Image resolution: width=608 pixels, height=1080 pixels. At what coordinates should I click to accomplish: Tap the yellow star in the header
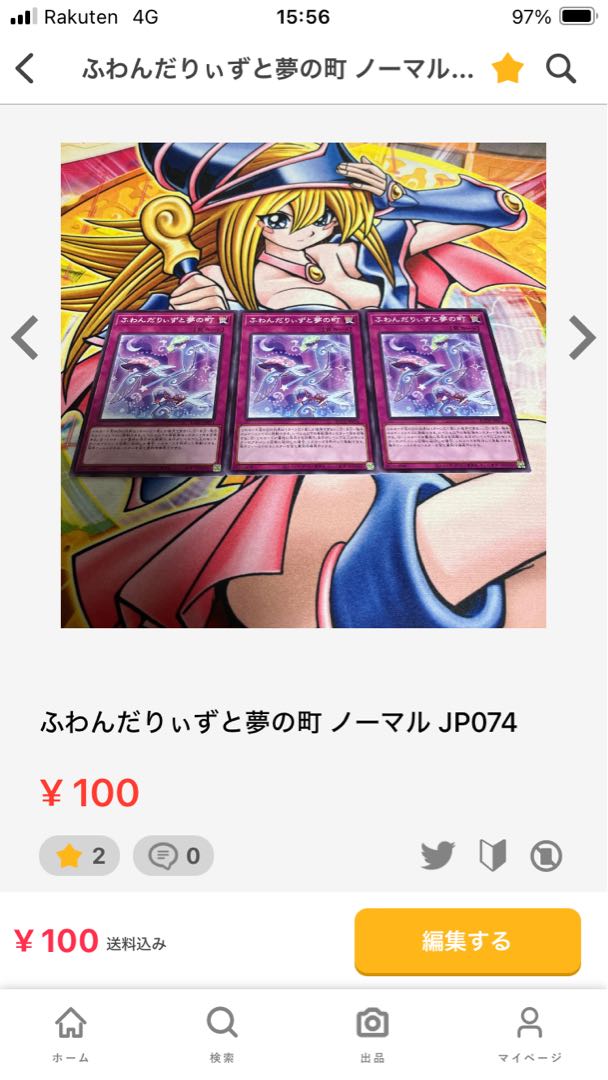(x=507, y=69)
